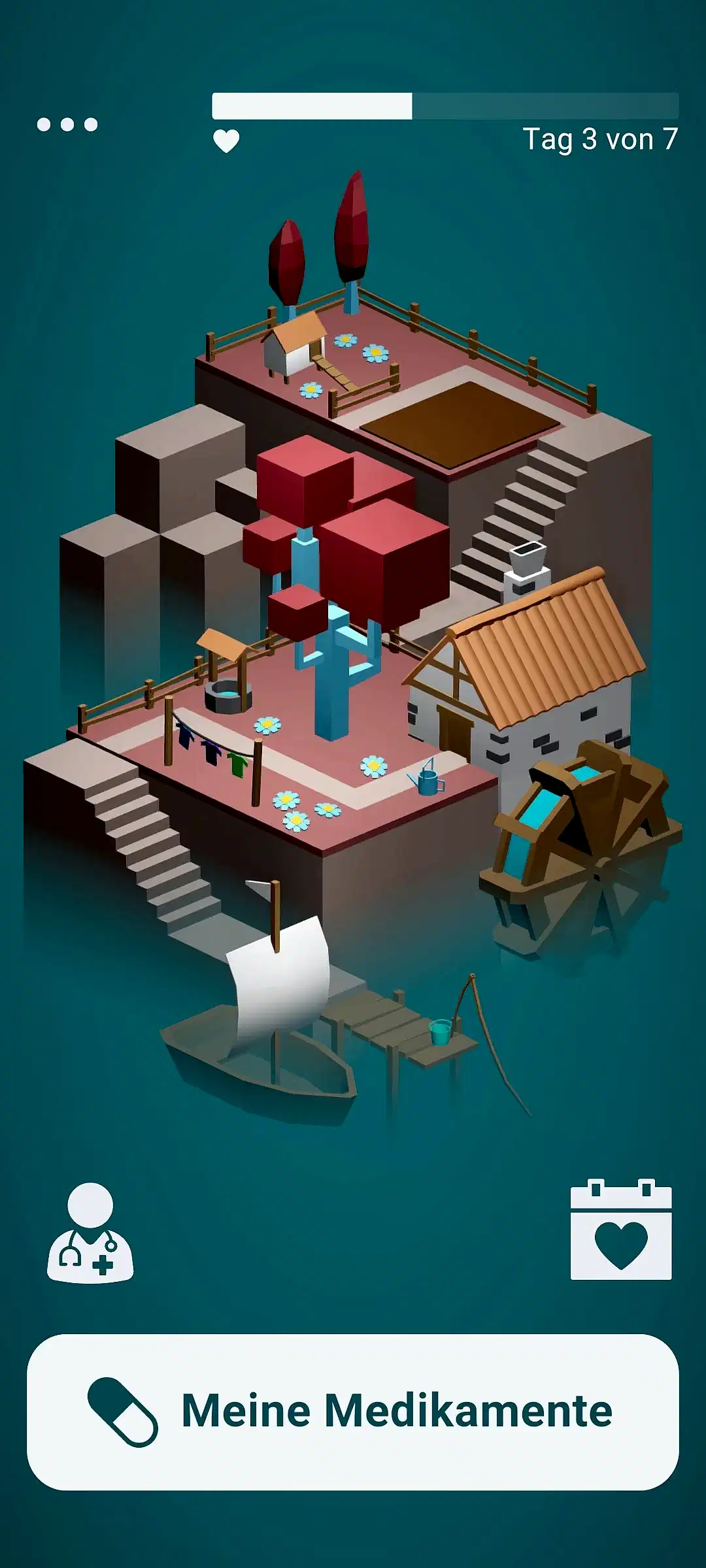Open the doctor profile icon
Viewport: 706px width, 1568px height.
90,1233
